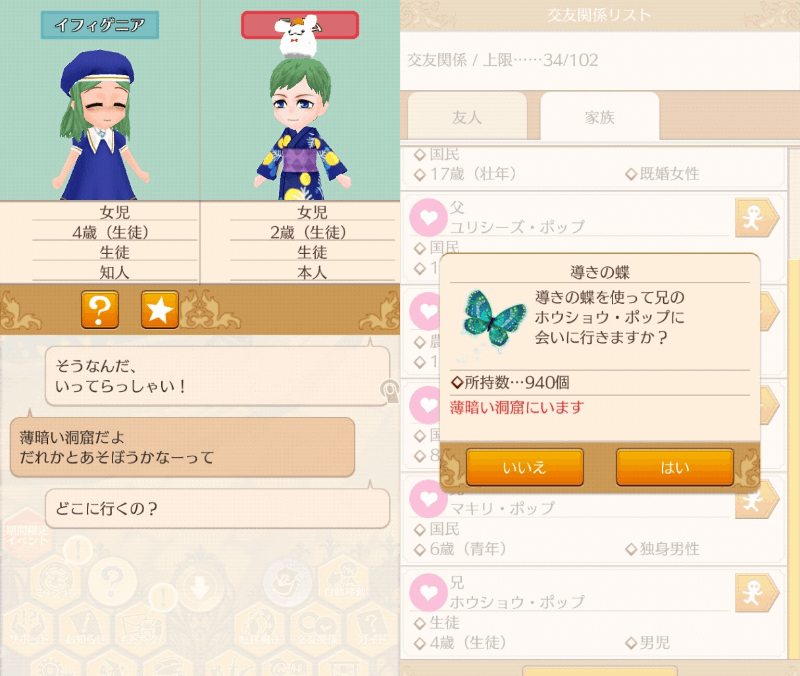Tap the orange star favorite button
Viewport: 800px width, 676px height.
tap(159, 311)
